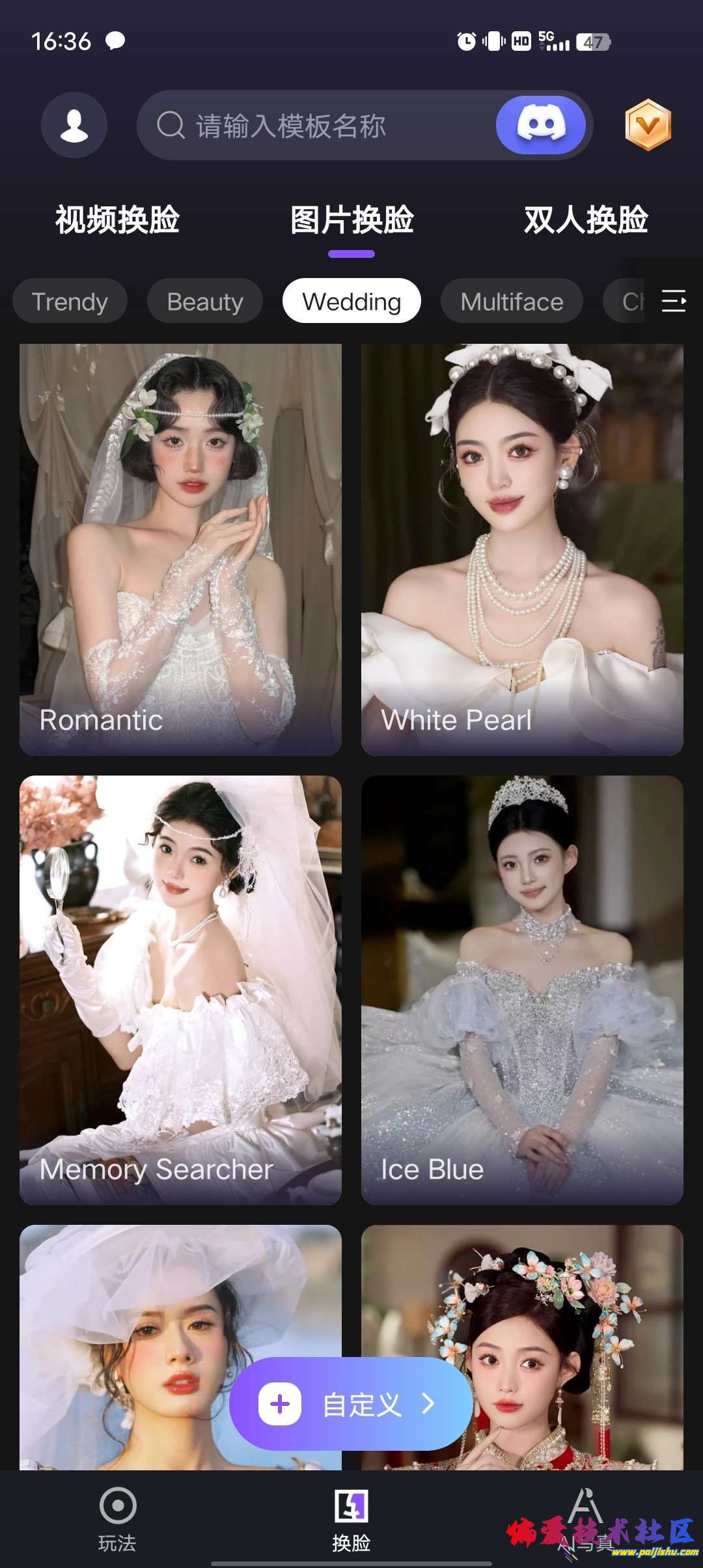Open the user profile icon
Viewport: 703px width, 1568px height.
[x=74, y=125]
